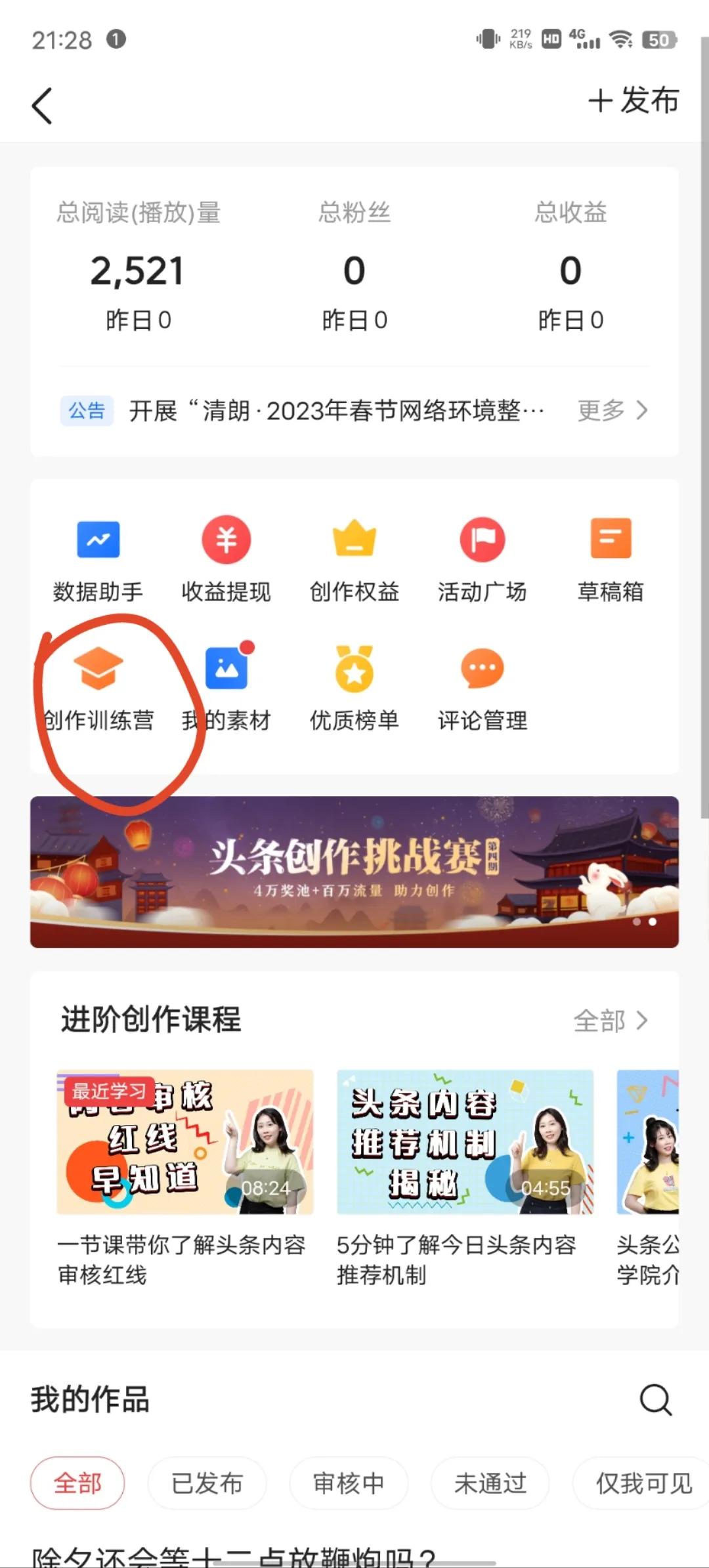The image size is (709, 1568).
Task: Open 创作权益 via the crown icon
Action: 354,561
